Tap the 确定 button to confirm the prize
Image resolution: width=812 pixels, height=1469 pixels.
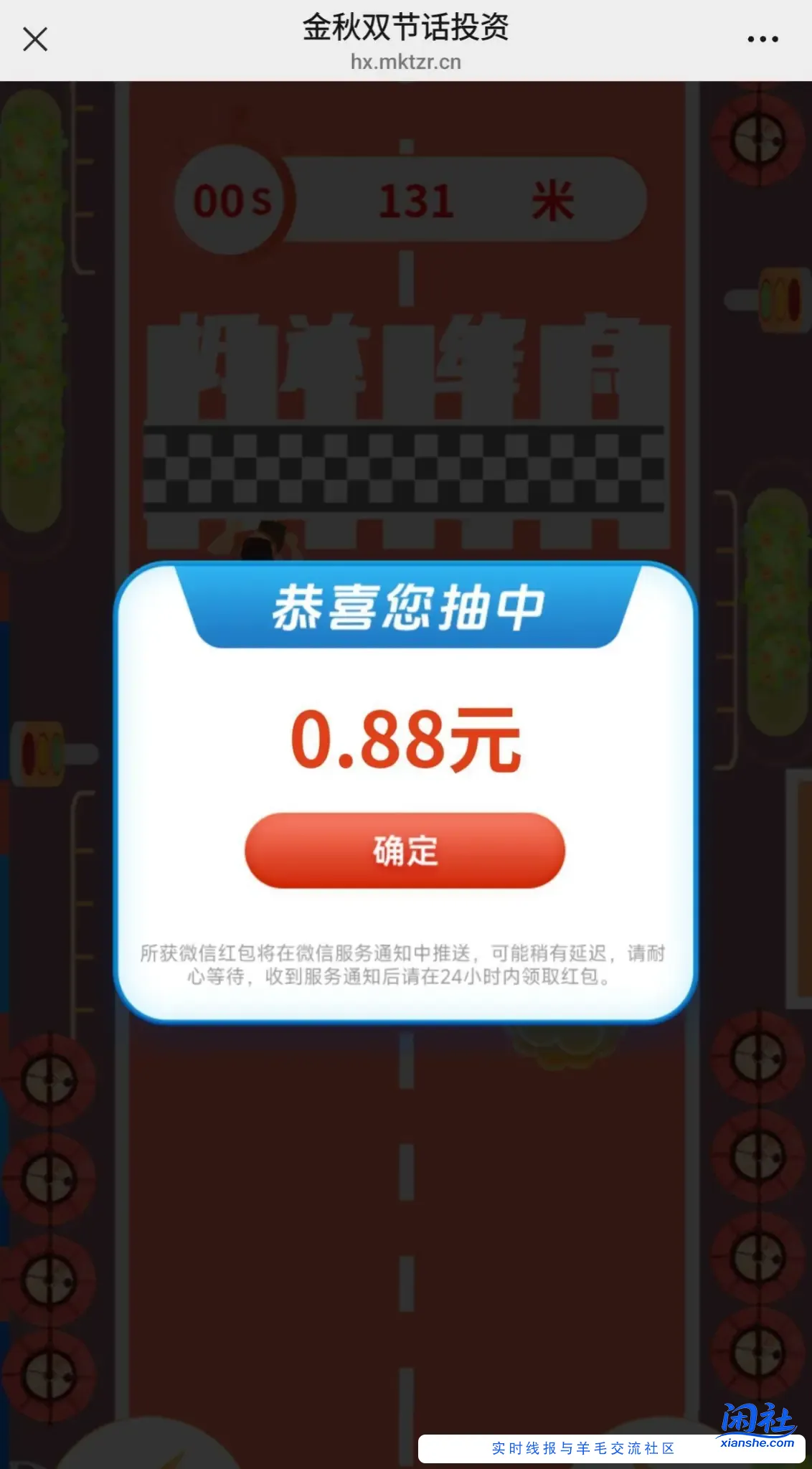[405, 851]
